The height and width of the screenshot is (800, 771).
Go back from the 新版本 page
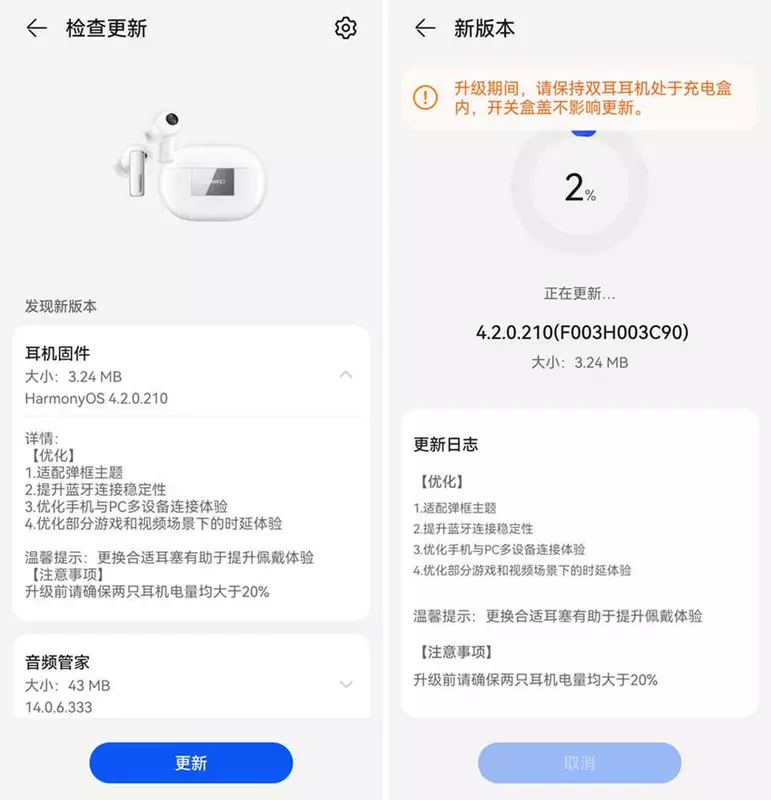click(425, 28)
